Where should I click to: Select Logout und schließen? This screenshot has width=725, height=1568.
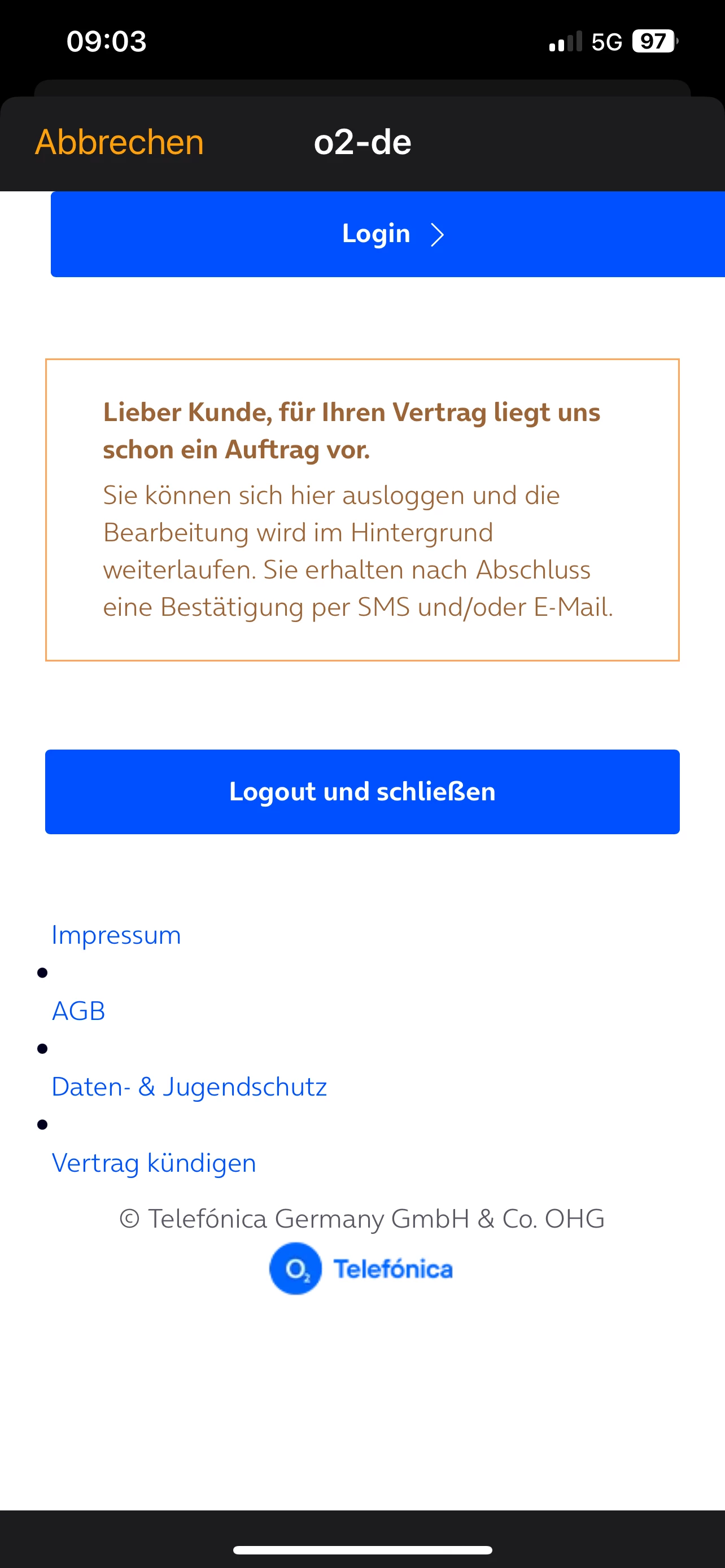[362, 791]
